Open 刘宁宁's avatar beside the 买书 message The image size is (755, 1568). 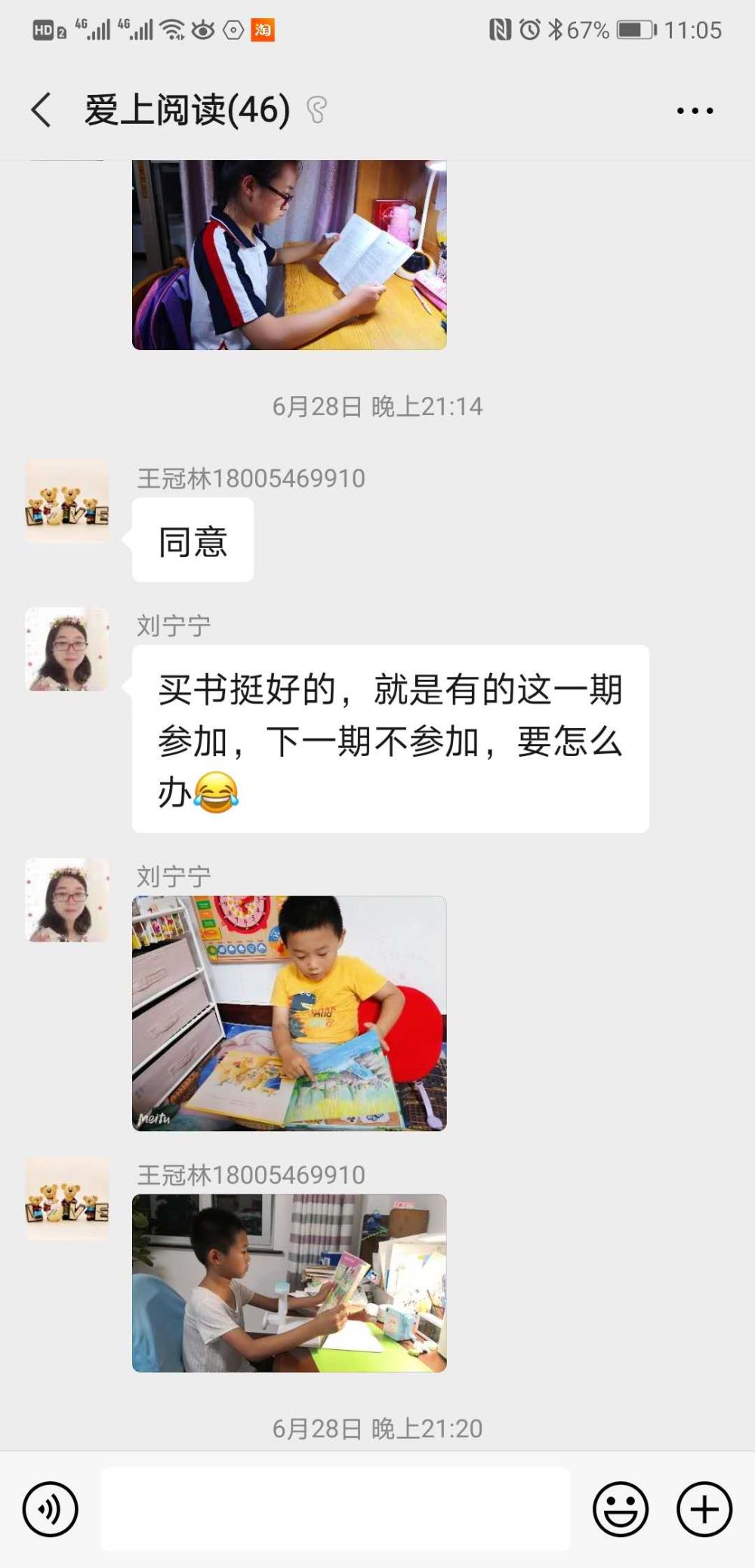click(x=67, y=649)
